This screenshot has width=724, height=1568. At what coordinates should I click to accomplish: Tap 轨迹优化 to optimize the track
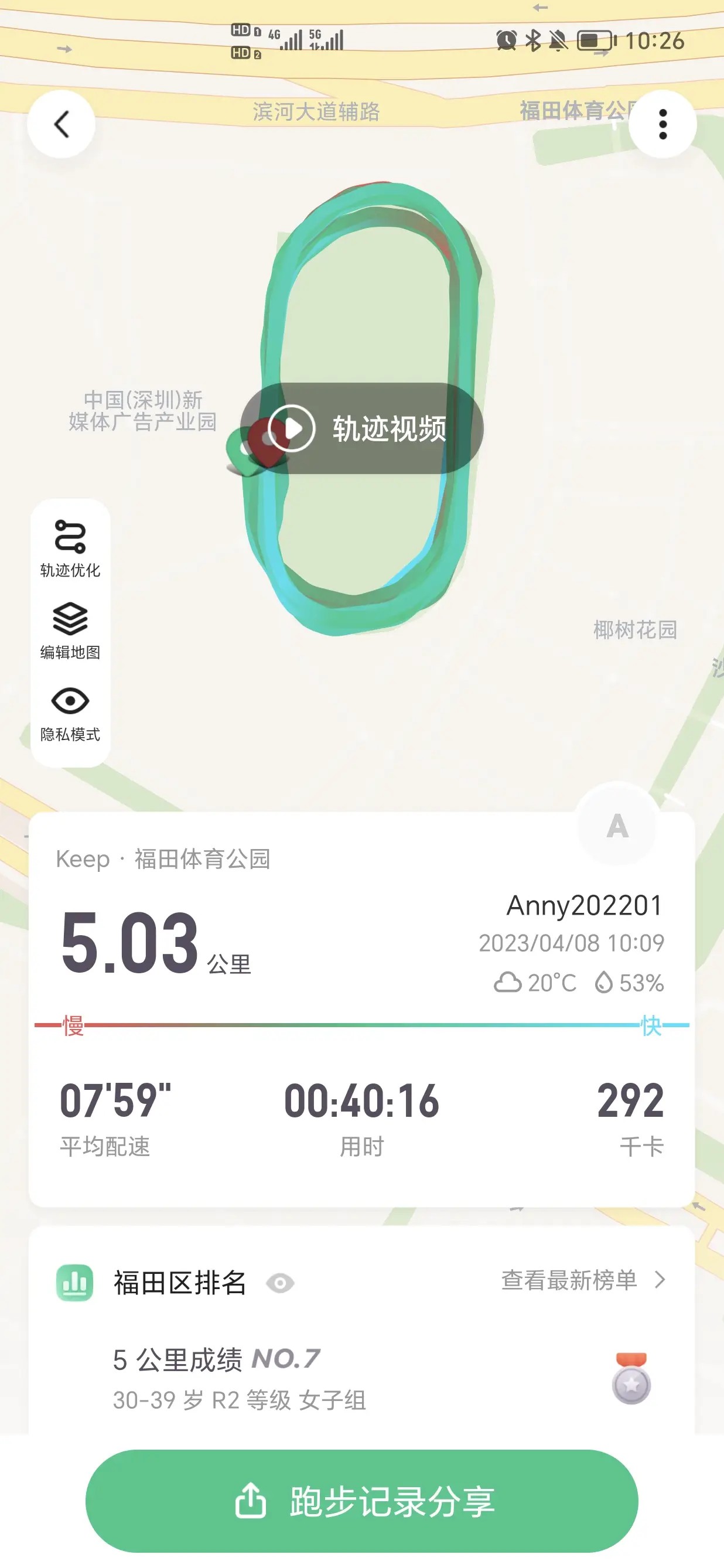point(70,548)
